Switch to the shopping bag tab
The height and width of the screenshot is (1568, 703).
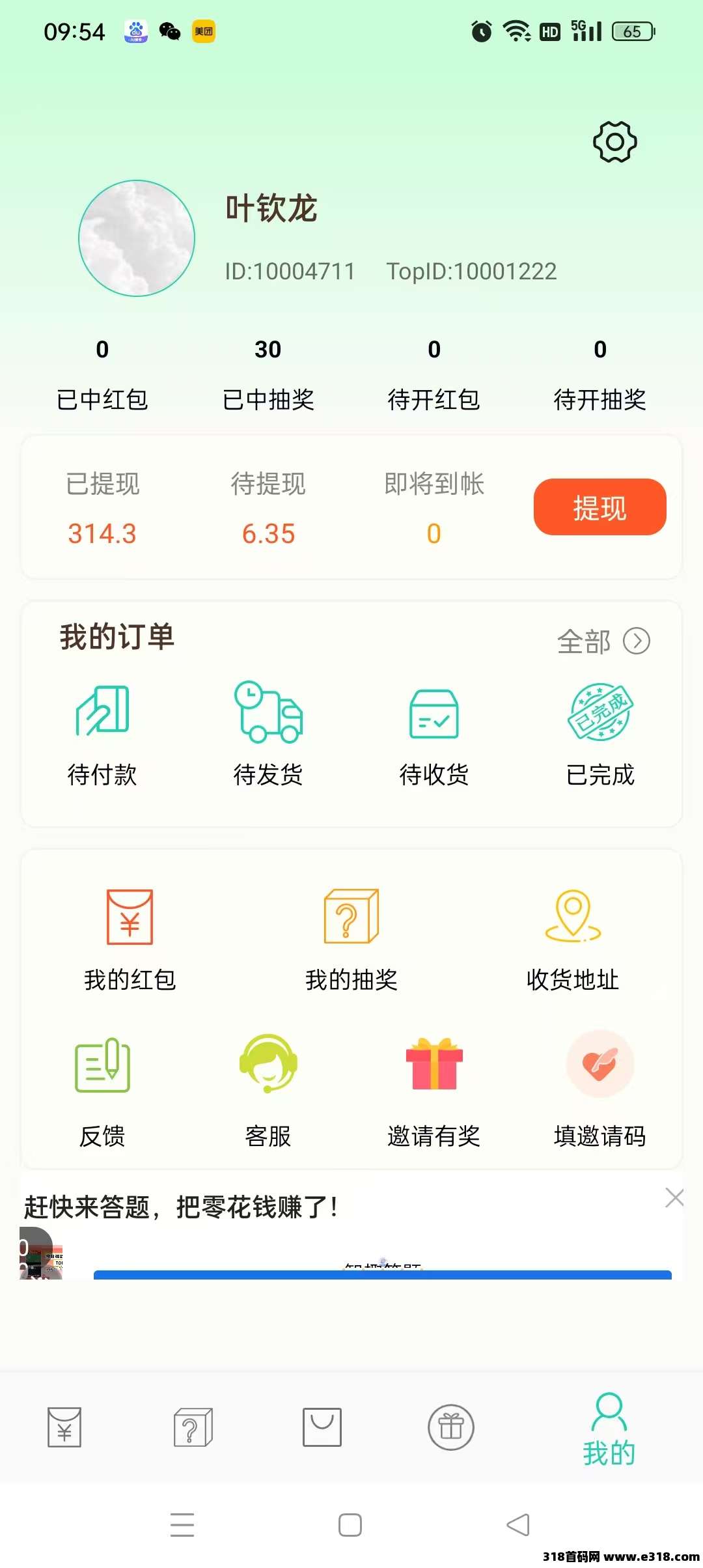click(322, 1427)
